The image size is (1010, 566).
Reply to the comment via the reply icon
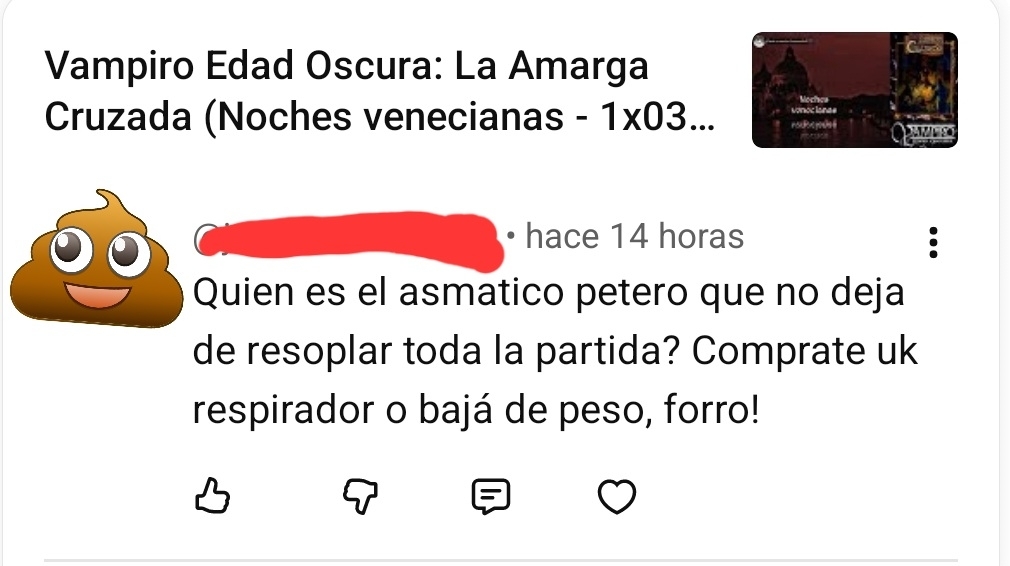tap(490, 494)
